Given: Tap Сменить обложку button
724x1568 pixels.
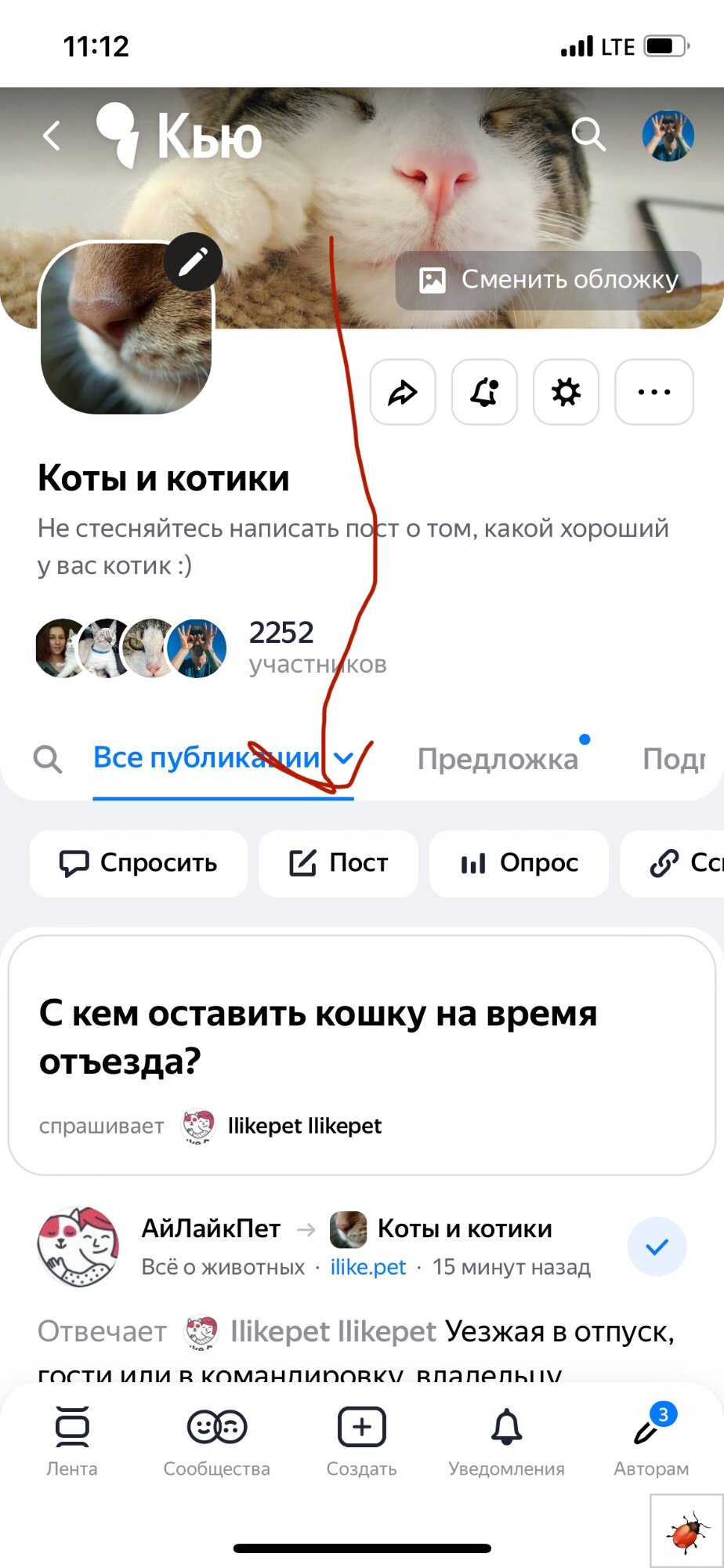Looking at the screenshot, I should (548, 280).
